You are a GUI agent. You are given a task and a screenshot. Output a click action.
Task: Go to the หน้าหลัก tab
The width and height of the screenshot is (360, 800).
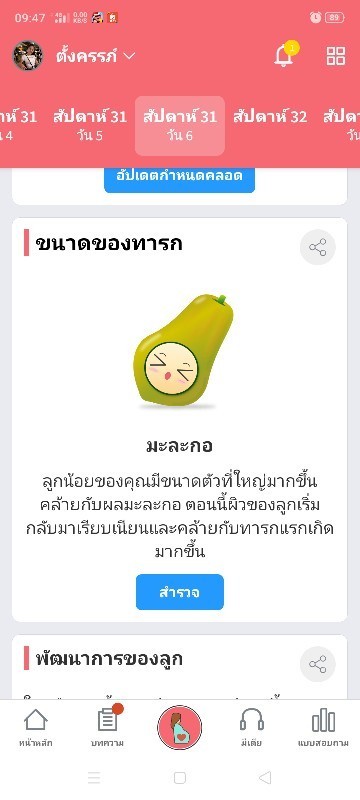click(36, 728)
